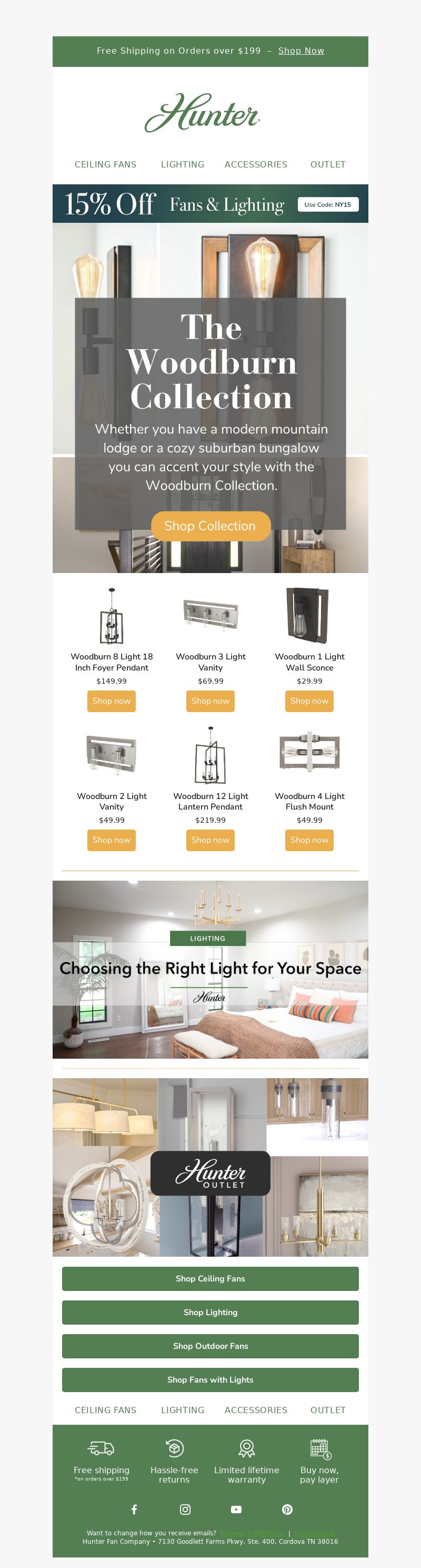Open the top Lighting menu link
Image resolution: width=421 pixels, height=1568 pixels.
(x=183, y=164)
